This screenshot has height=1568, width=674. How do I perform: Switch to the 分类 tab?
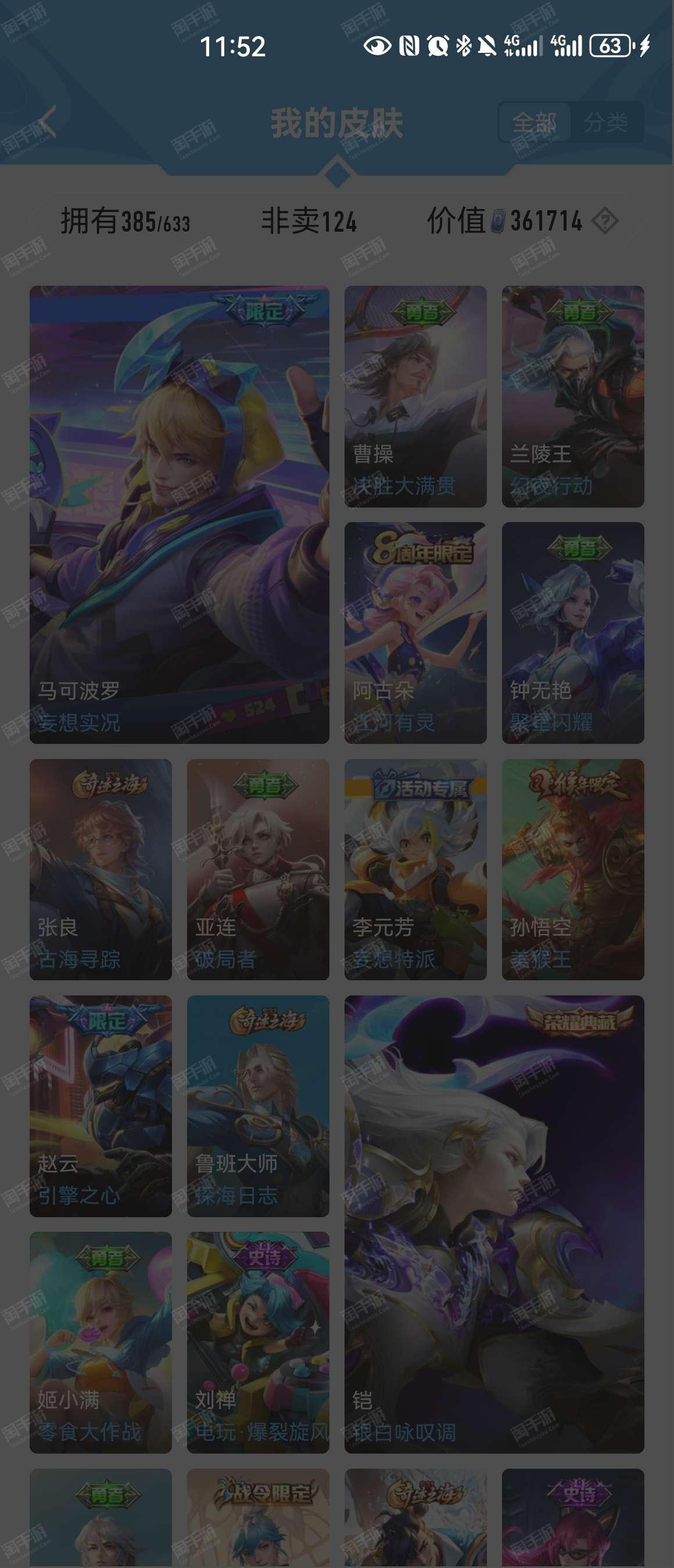pyautogui.click(x=606, y=123)
